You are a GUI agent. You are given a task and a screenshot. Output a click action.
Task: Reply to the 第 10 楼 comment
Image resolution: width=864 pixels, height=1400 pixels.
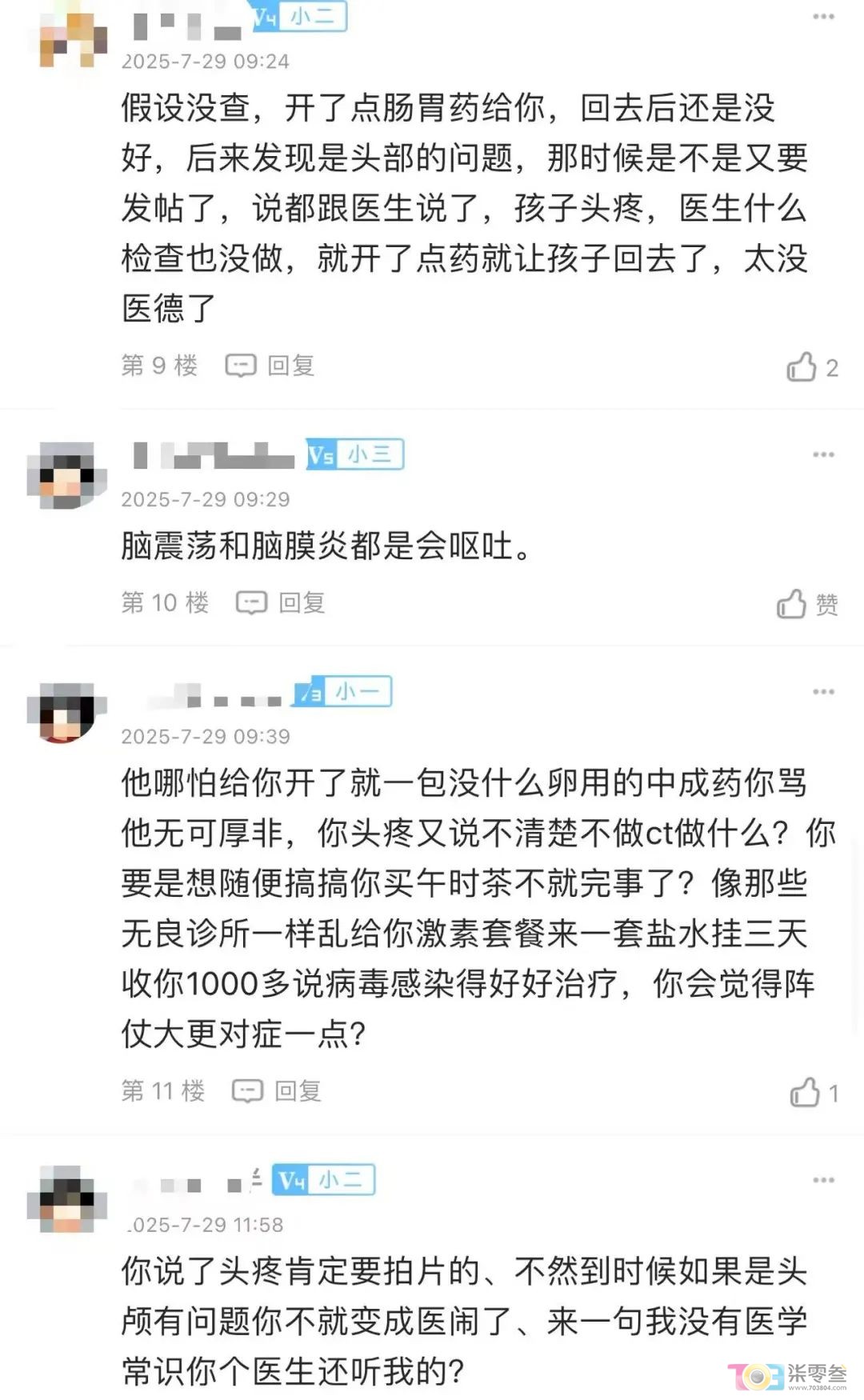tap(280, 602)
